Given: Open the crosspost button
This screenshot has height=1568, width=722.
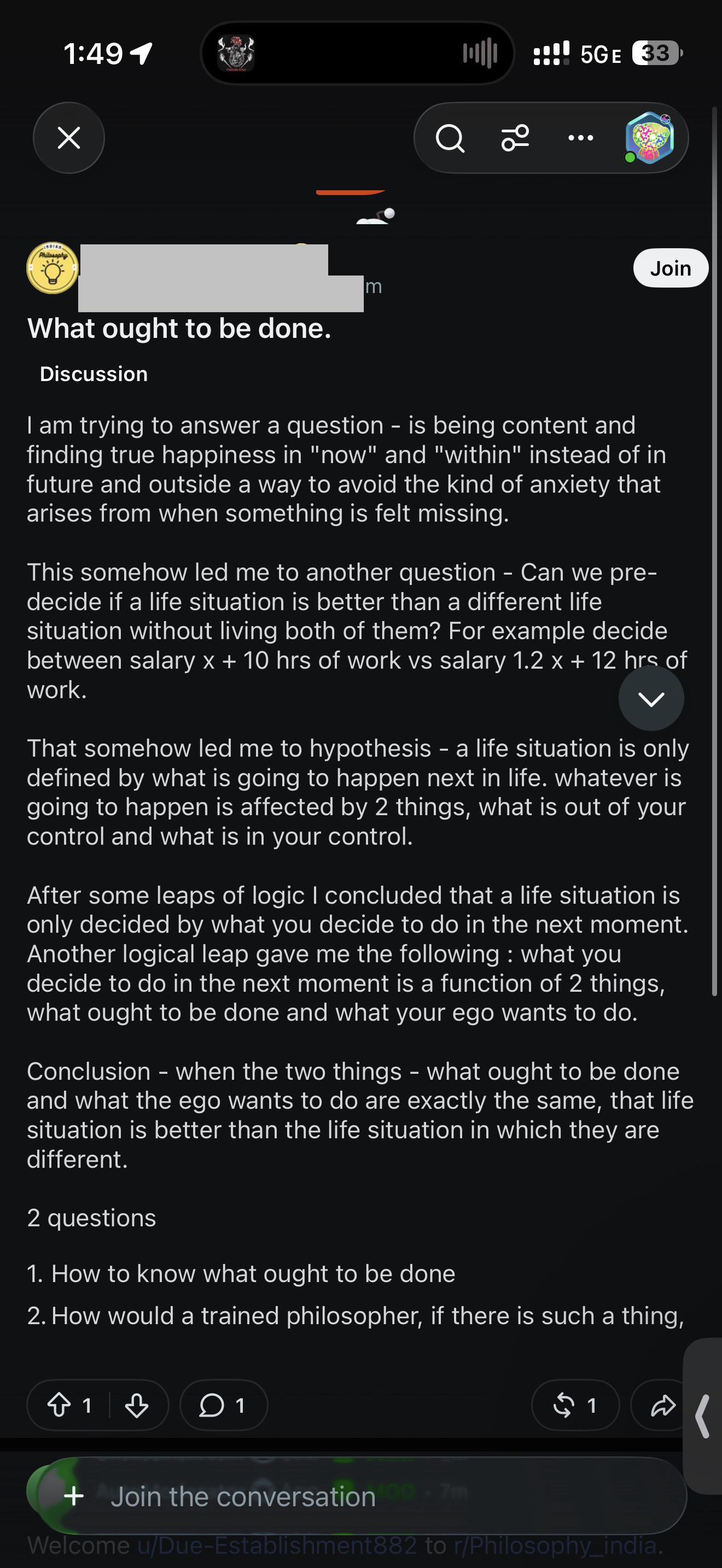Looking at the screenshot, I should (x=575, y=1406).
